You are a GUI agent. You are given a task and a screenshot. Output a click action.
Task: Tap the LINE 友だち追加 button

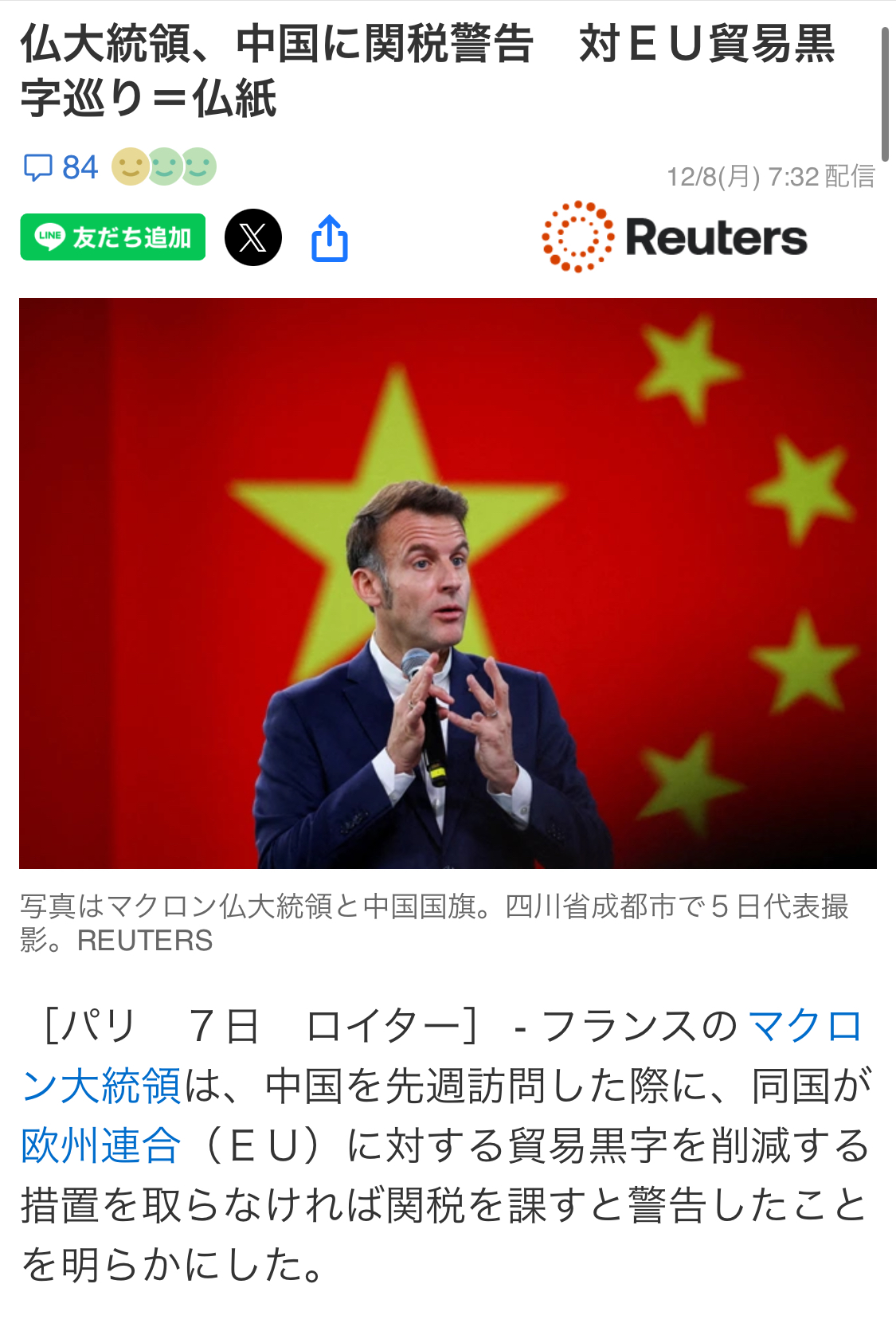[x=113, y=237]
